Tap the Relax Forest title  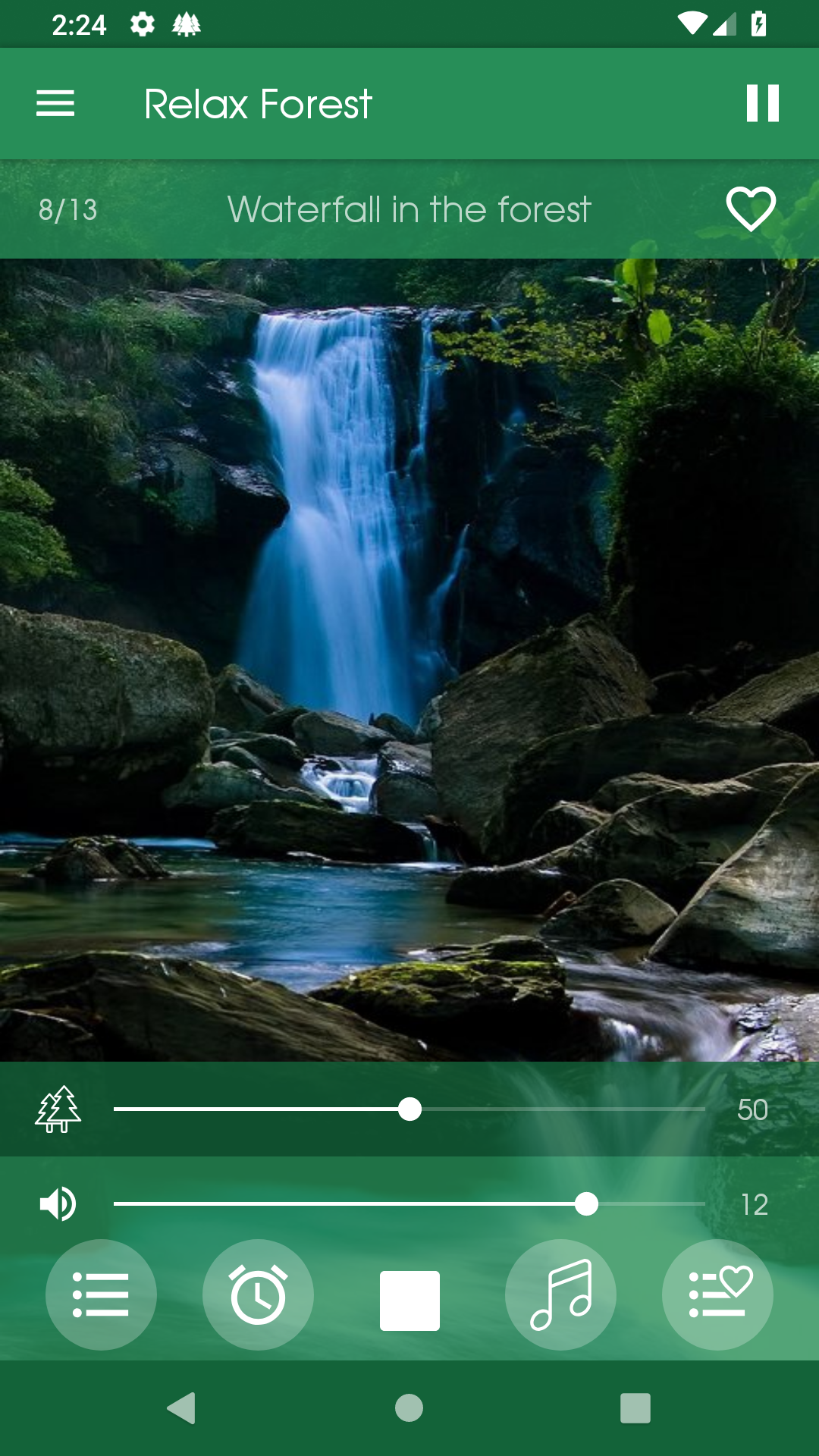tap(258, 103)
